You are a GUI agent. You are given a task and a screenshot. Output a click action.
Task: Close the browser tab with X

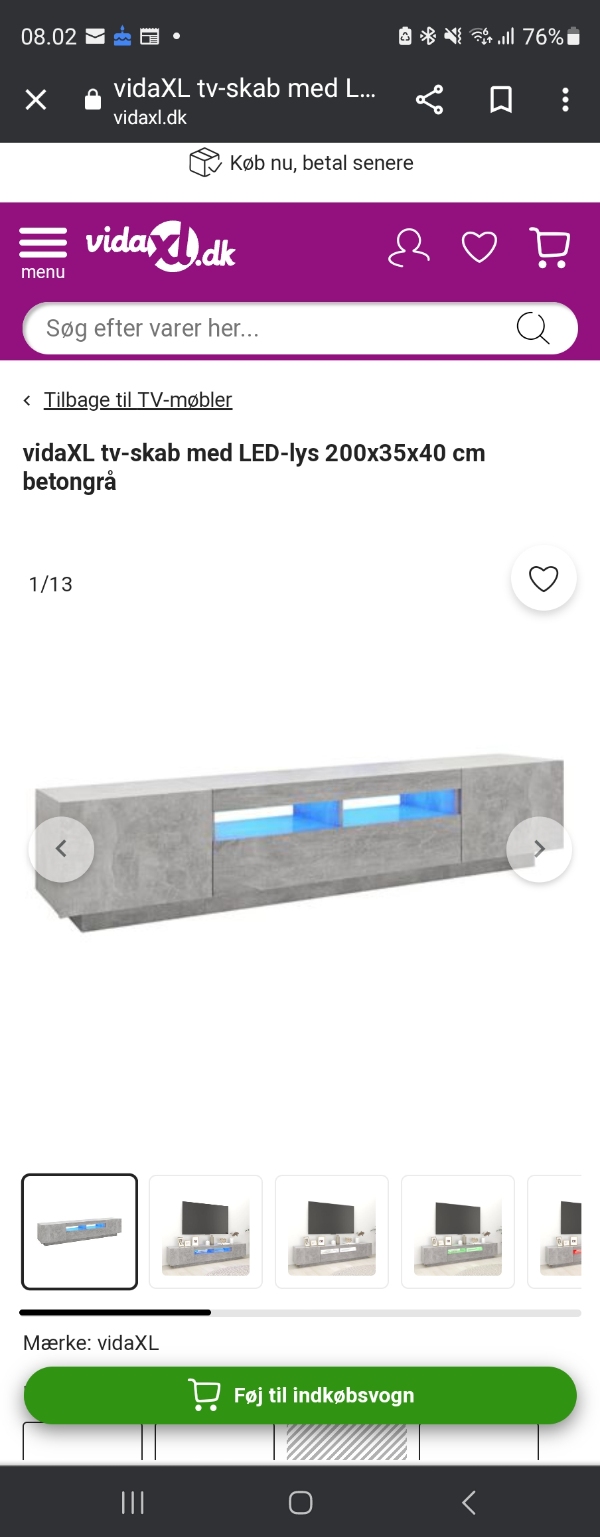(36, 100)
